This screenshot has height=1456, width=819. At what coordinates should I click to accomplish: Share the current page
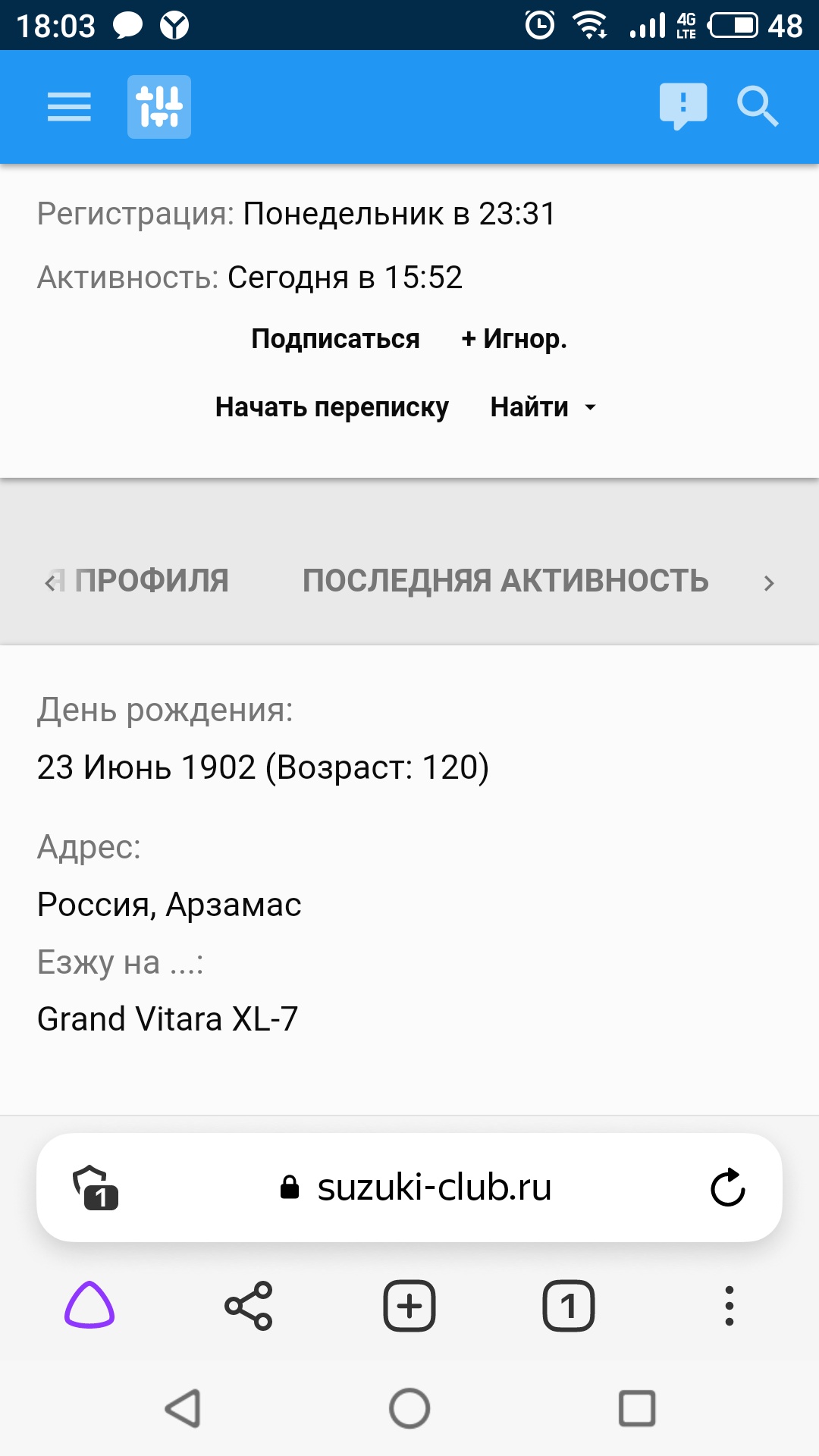tap(249, 1306)
